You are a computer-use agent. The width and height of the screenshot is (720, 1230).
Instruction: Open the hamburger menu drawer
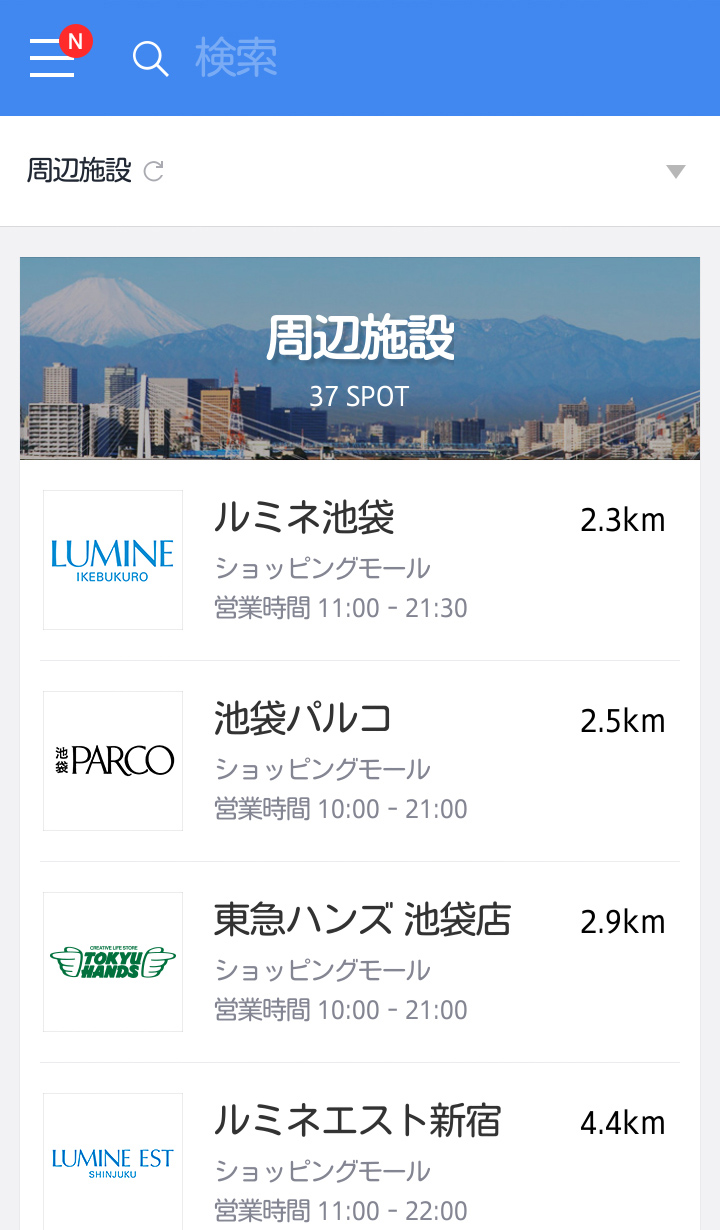point(53,58)
